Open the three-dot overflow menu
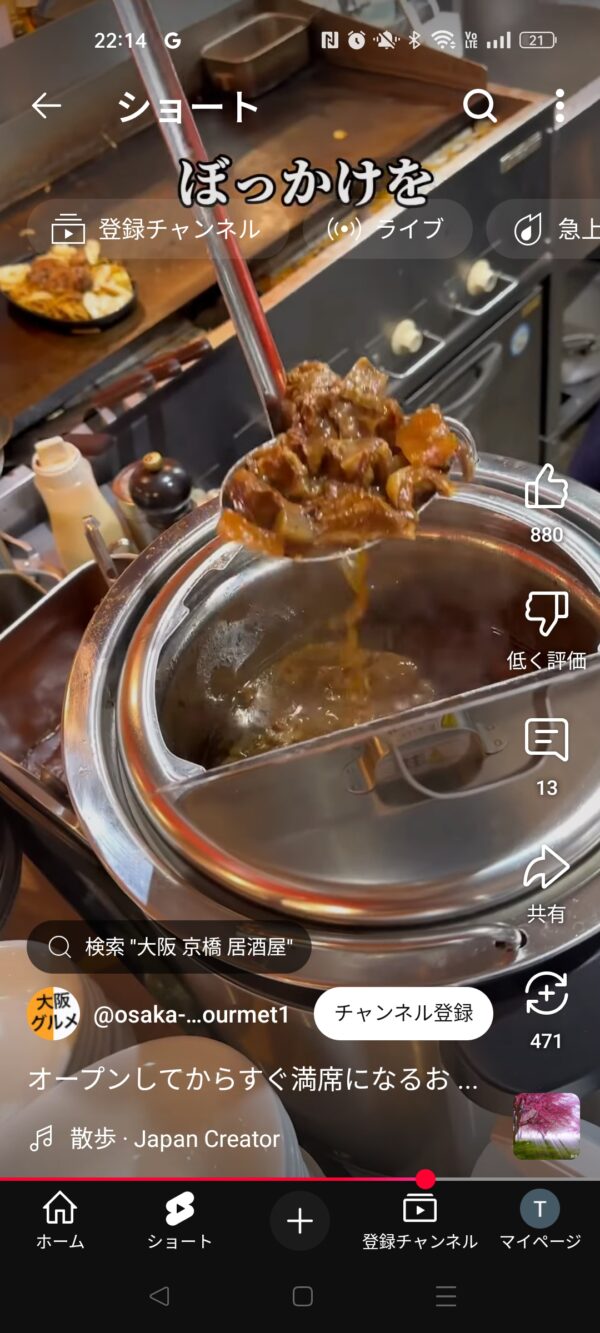 coord(559,106)
